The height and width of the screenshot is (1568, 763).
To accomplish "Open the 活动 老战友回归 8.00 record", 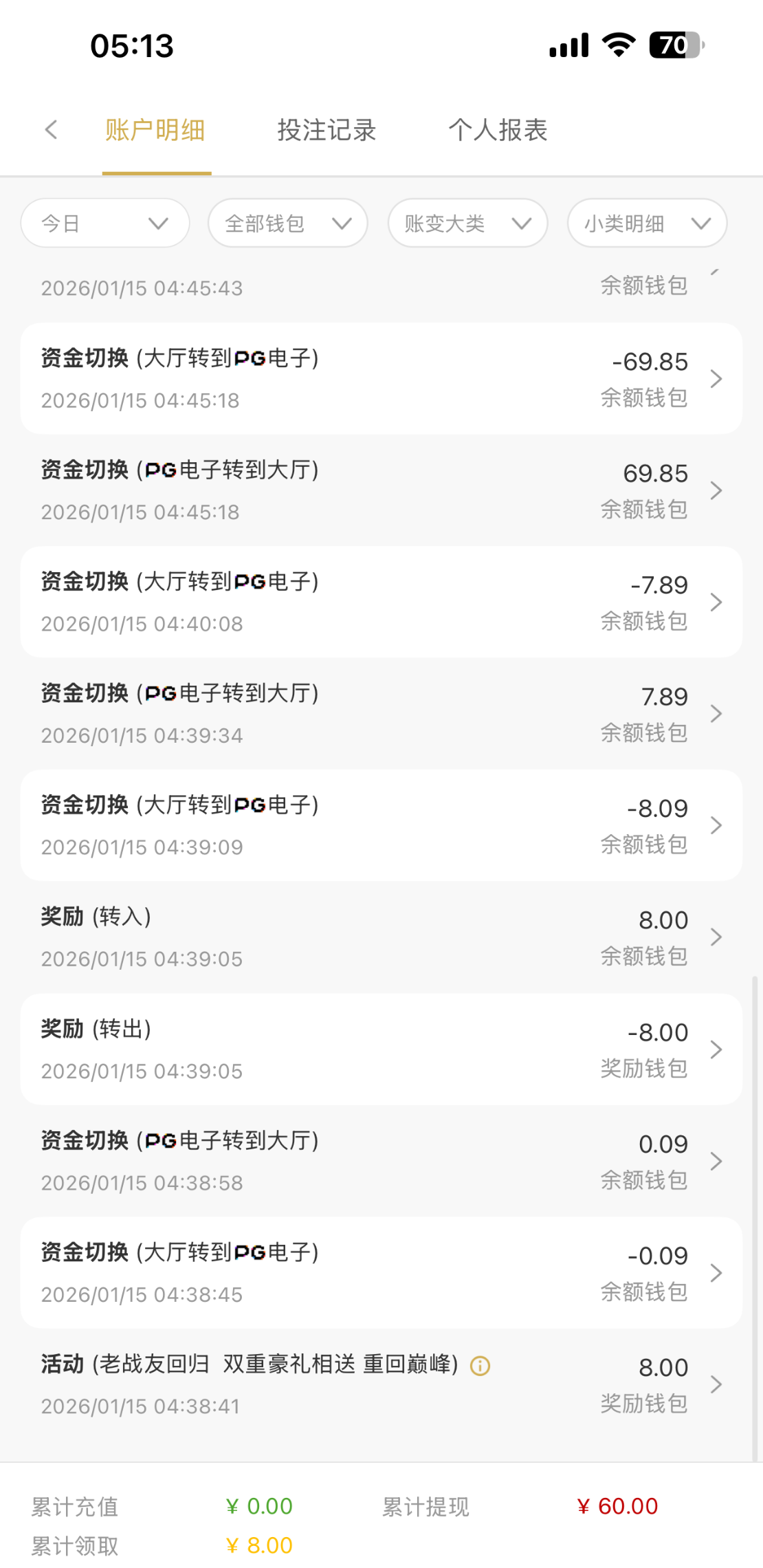I will (381, 1384).
